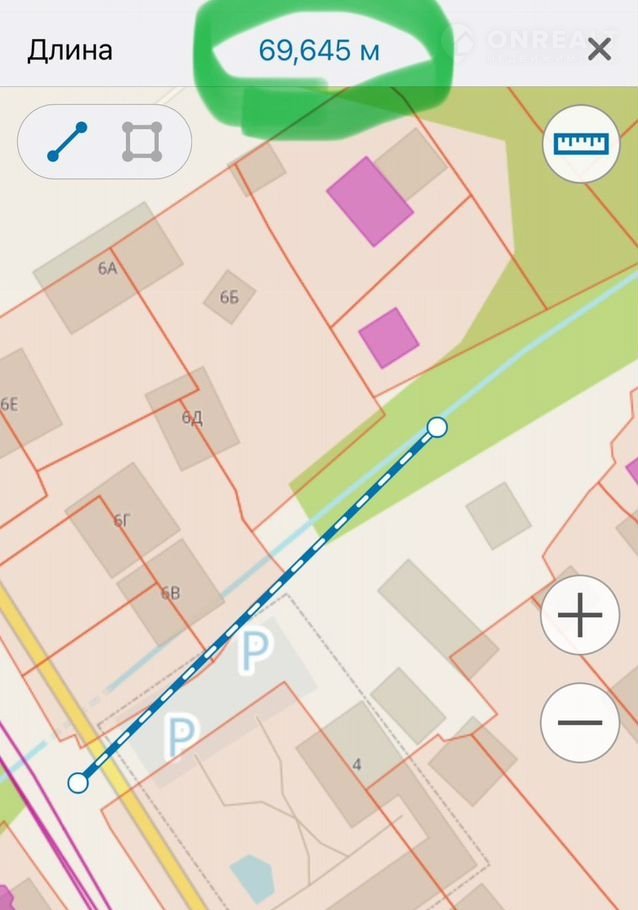
Task: Zoom out of the map
Action: pos(580,722)
